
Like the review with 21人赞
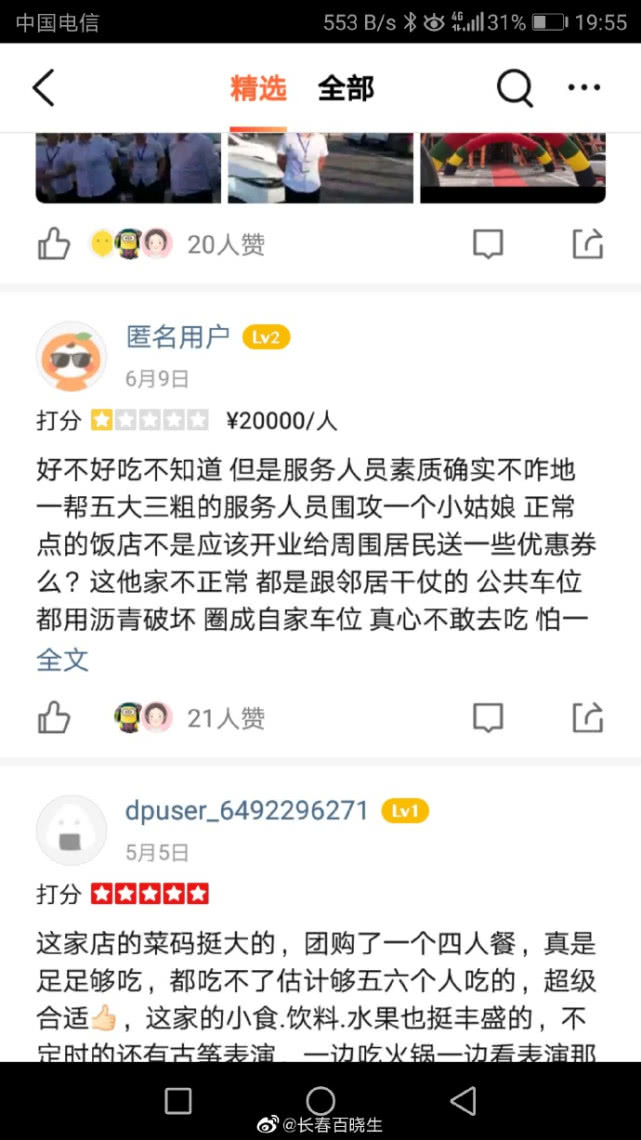point(54,718)
